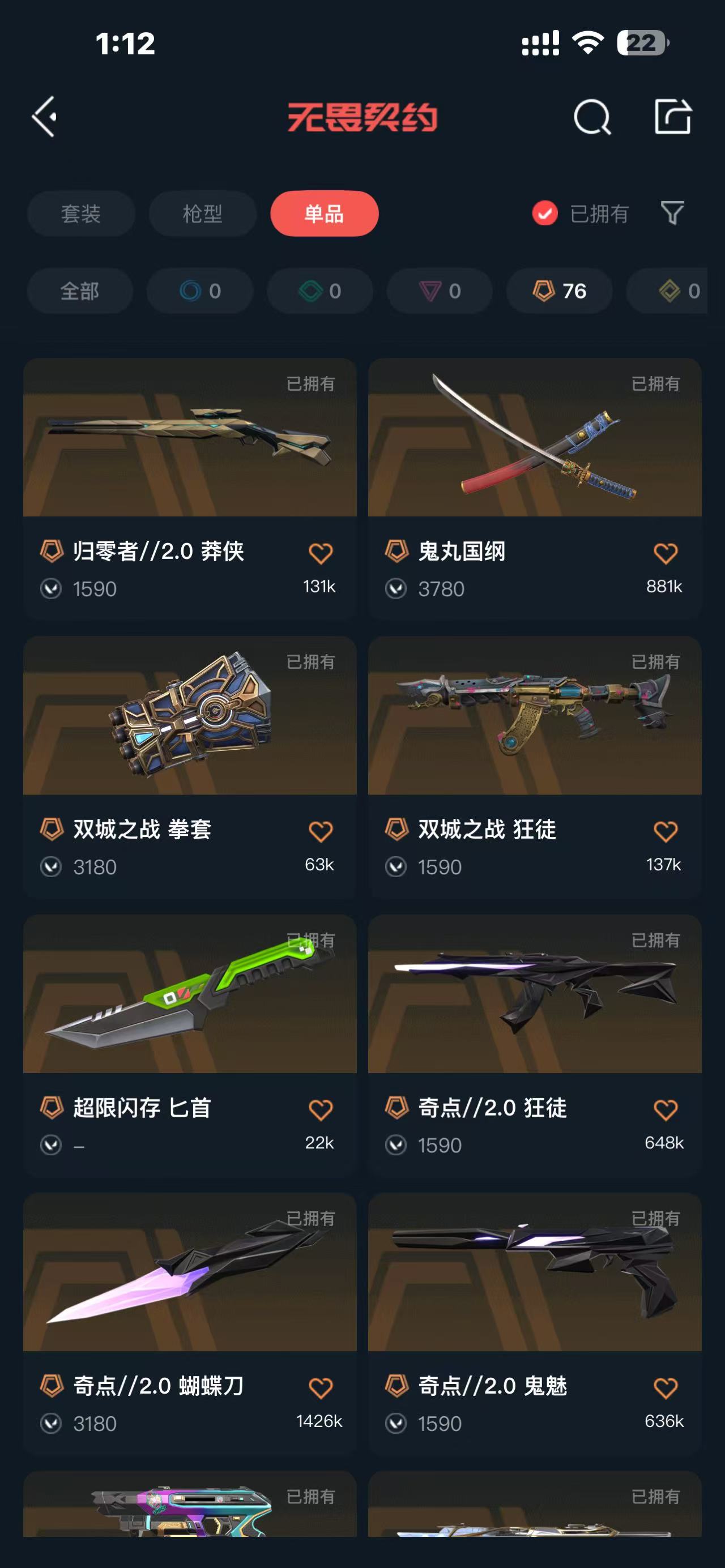This screenshot has height=1568, width=725.
Task: Open the 超限闪存 匕首 knife card
Action: pos(189,994)
